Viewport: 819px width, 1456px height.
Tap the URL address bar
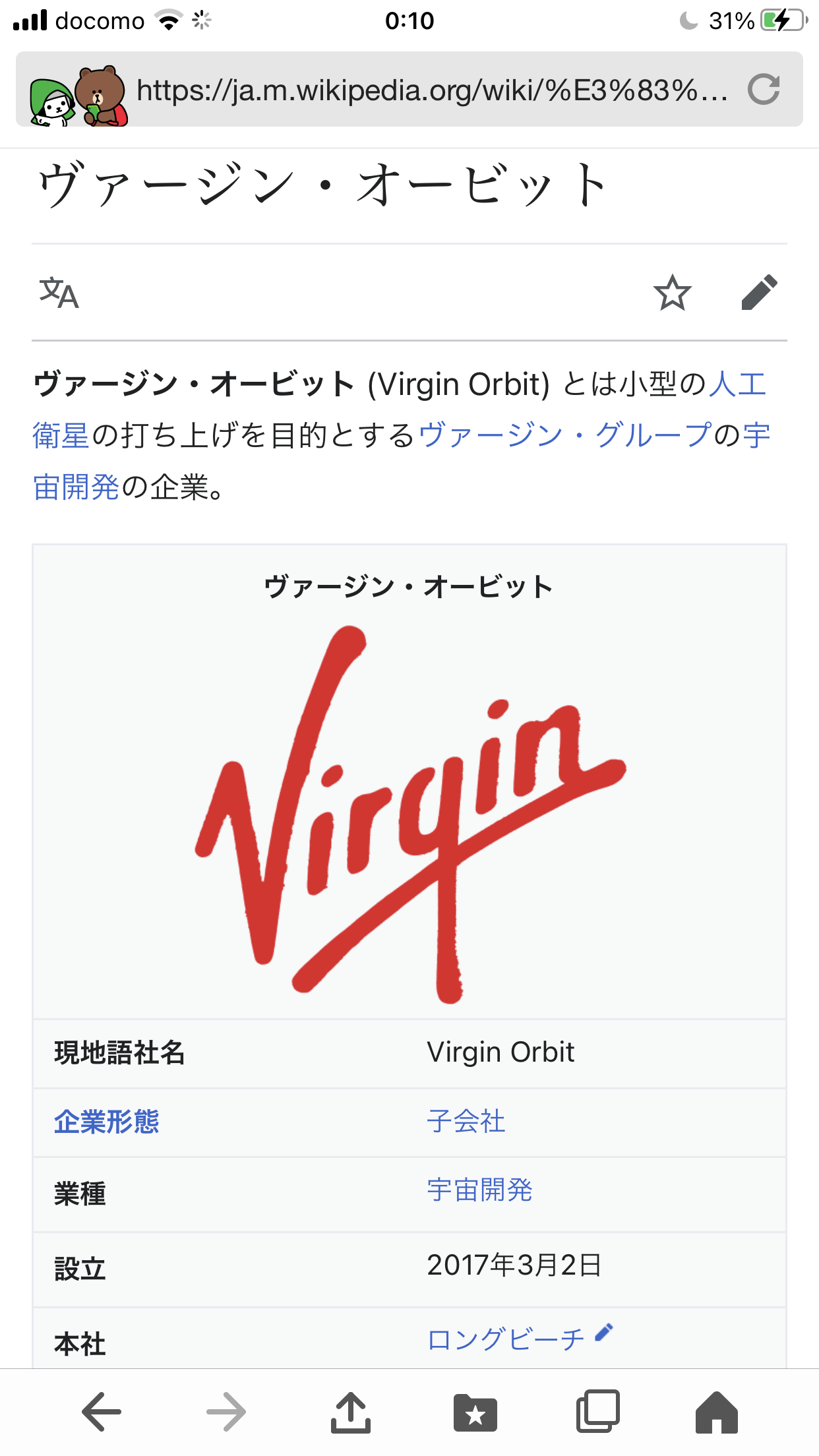[x=432, y=90]
